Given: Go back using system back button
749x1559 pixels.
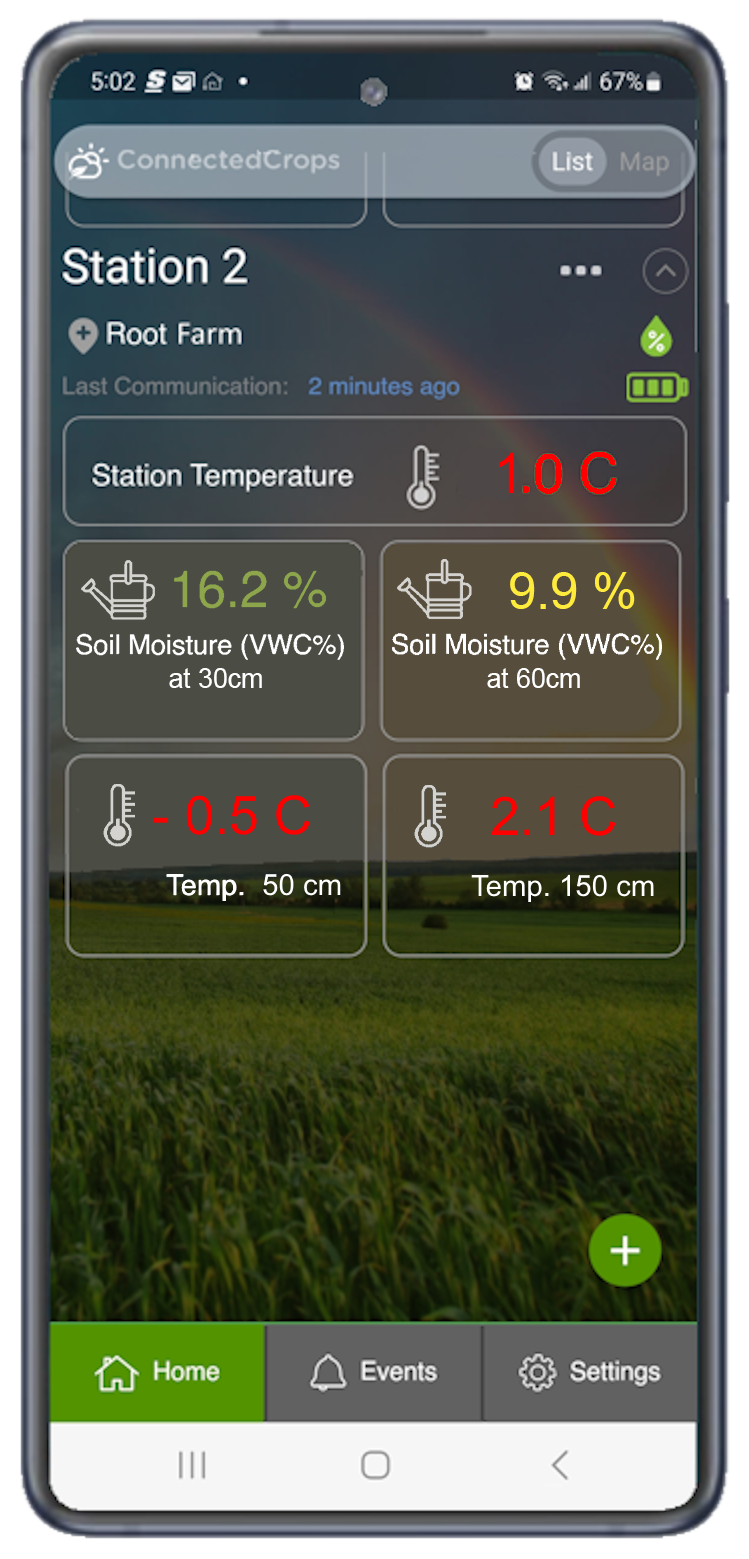Looking at the screenshot, I should [559, 1465].
